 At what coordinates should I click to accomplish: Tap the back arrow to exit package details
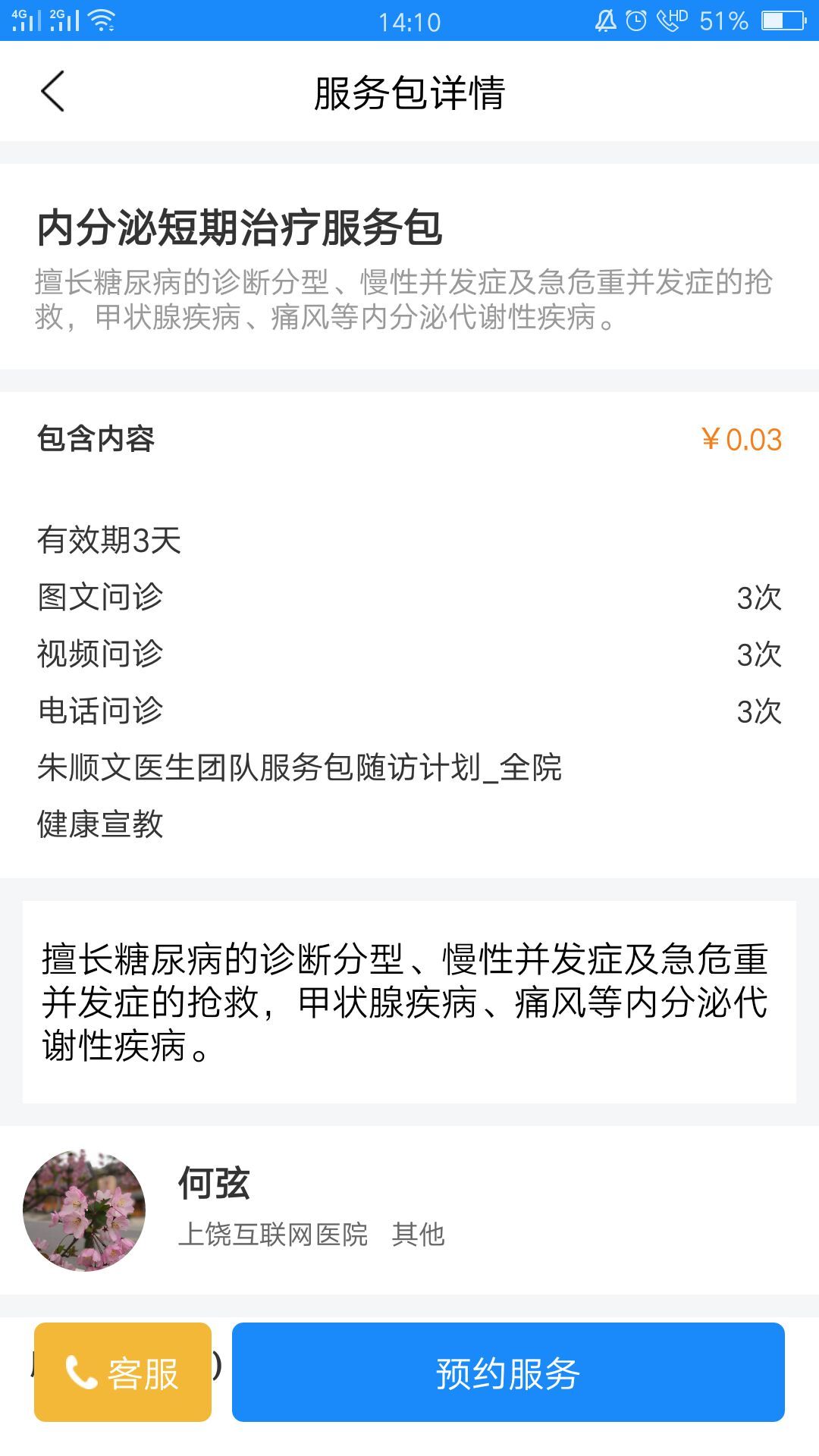tap(51, 91)
